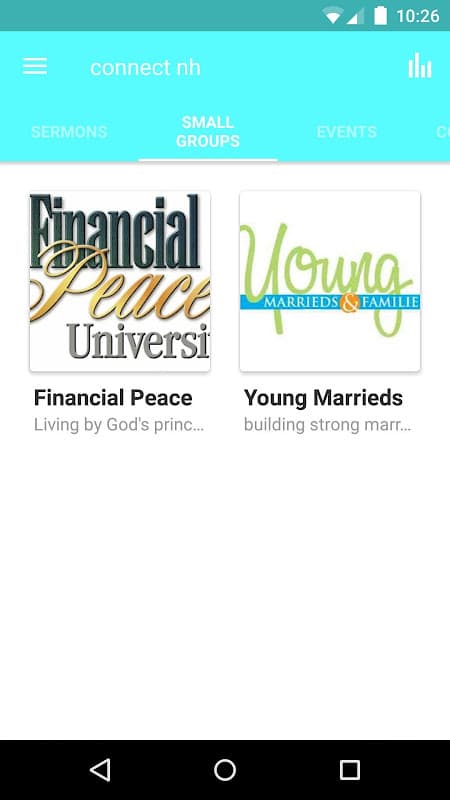
Task: Switch to the Sermons tab
Action: (69, 132)
